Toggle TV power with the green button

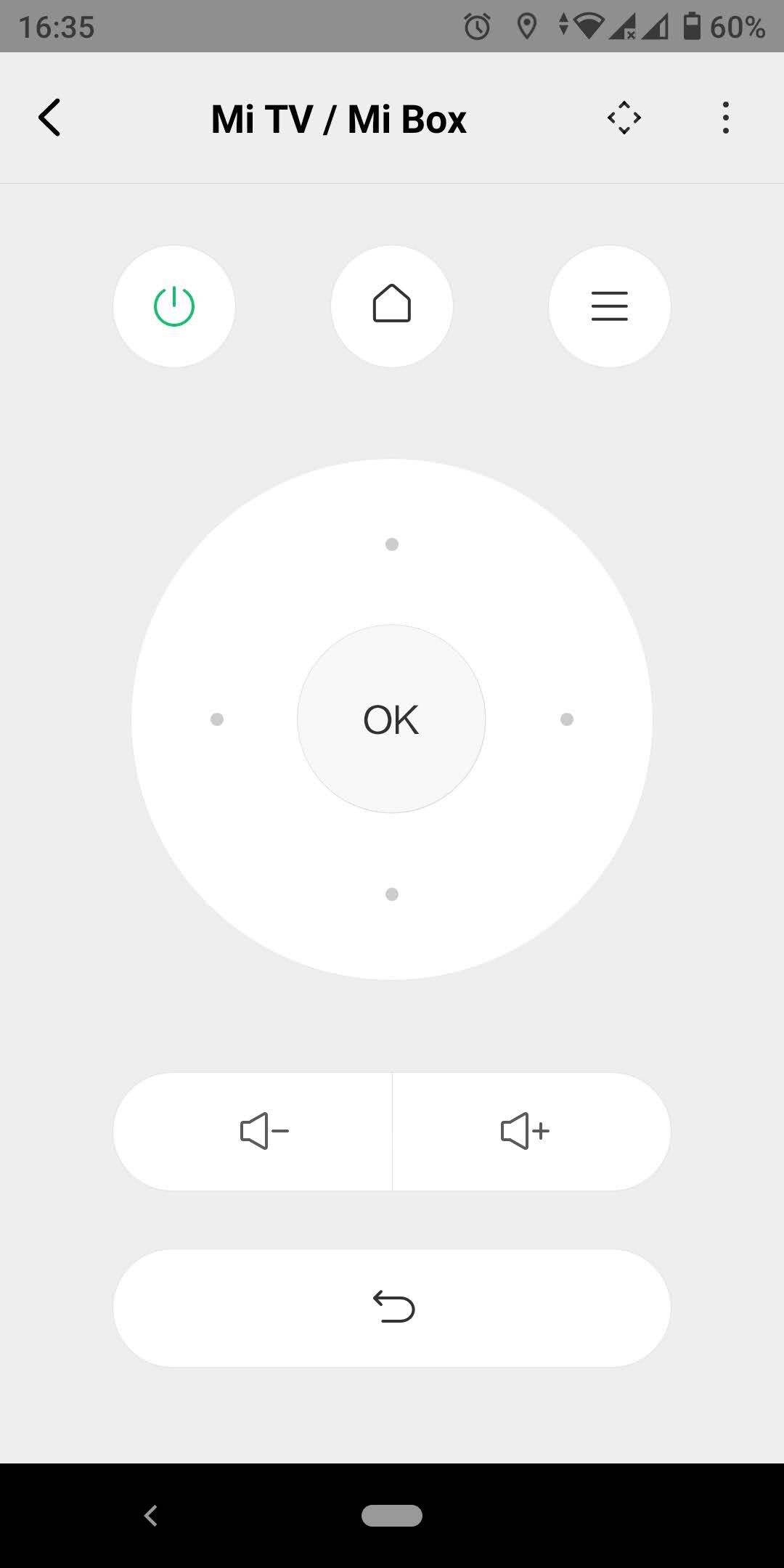pyautogui.click(x=174, y=306)
